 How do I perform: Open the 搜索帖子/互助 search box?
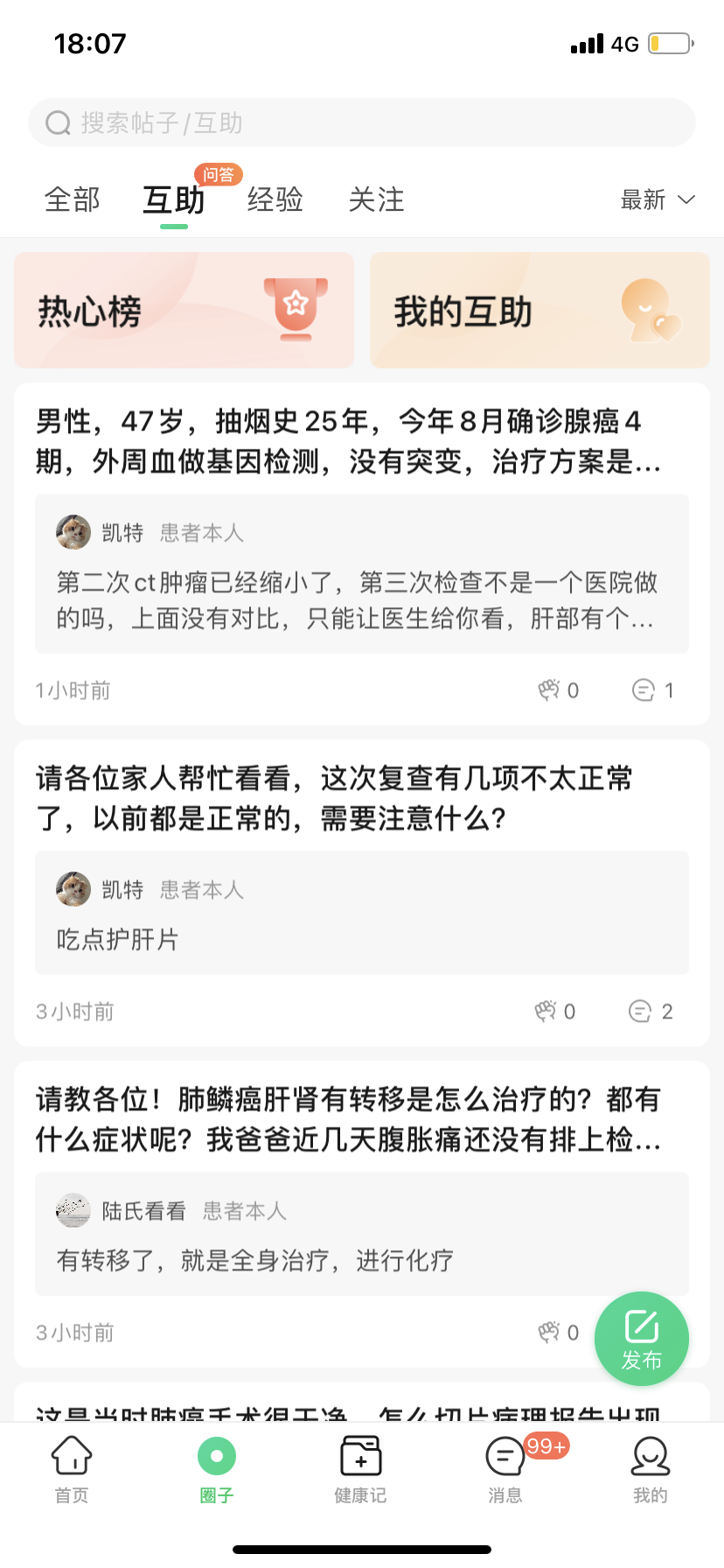tap(362, 123)
